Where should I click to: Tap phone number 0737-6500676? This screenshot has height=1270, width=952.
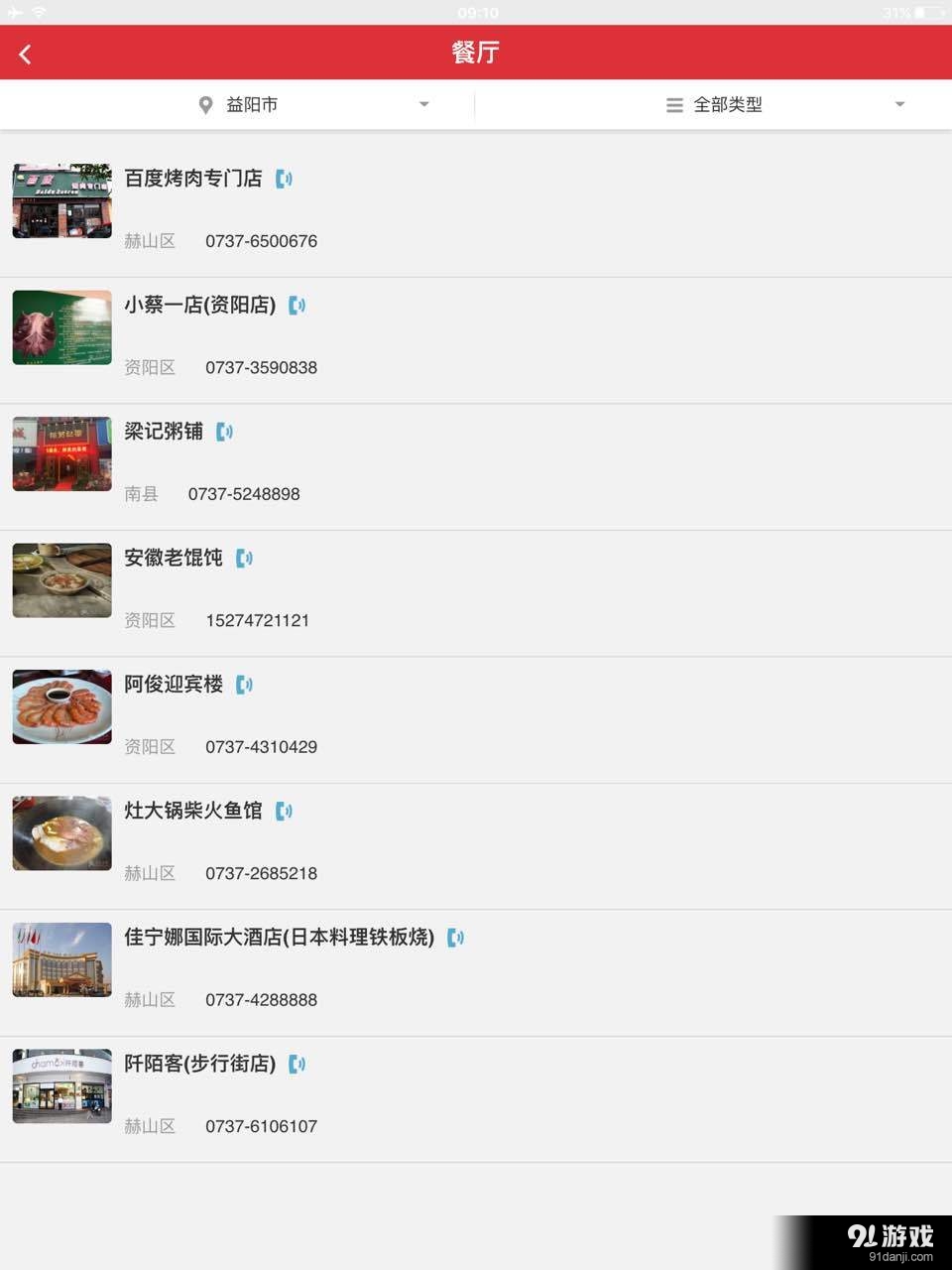pos(261,241)
